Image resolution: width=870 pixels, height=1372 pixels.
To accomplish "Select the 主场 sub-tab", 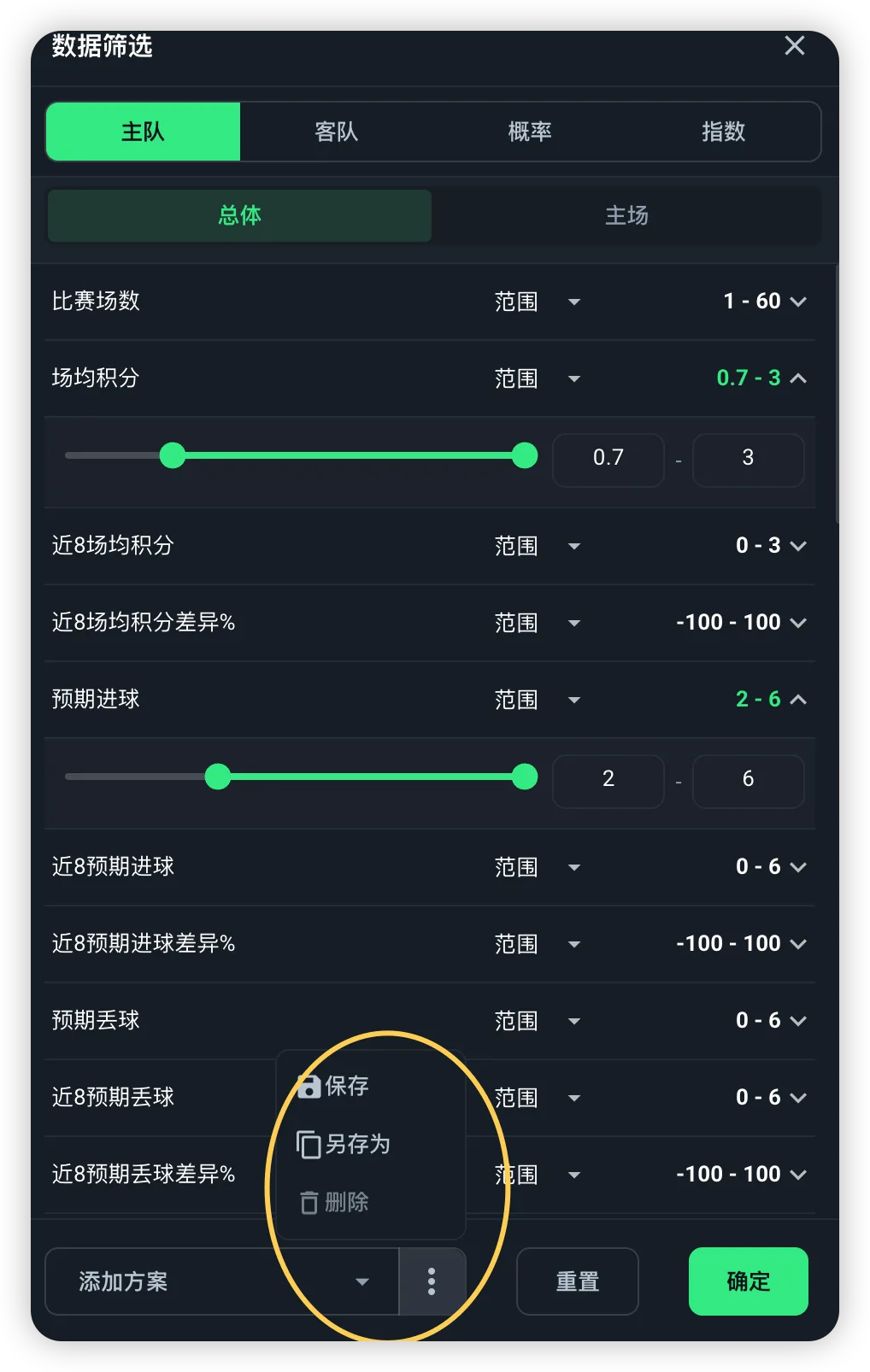I will [x=626, y=215].
